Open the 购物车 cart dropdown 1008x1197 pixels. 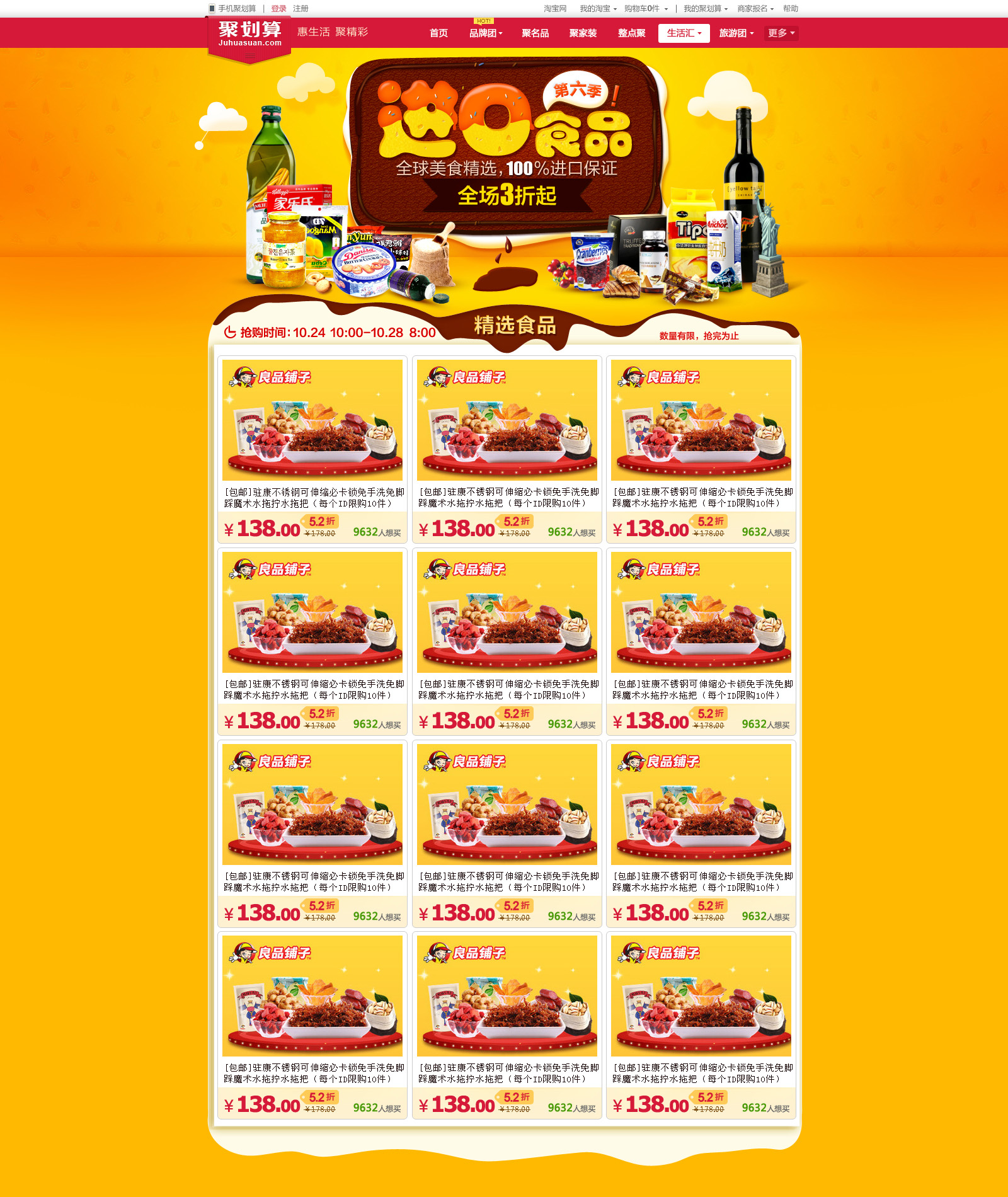pyautogui.click(x=646, y=9)
